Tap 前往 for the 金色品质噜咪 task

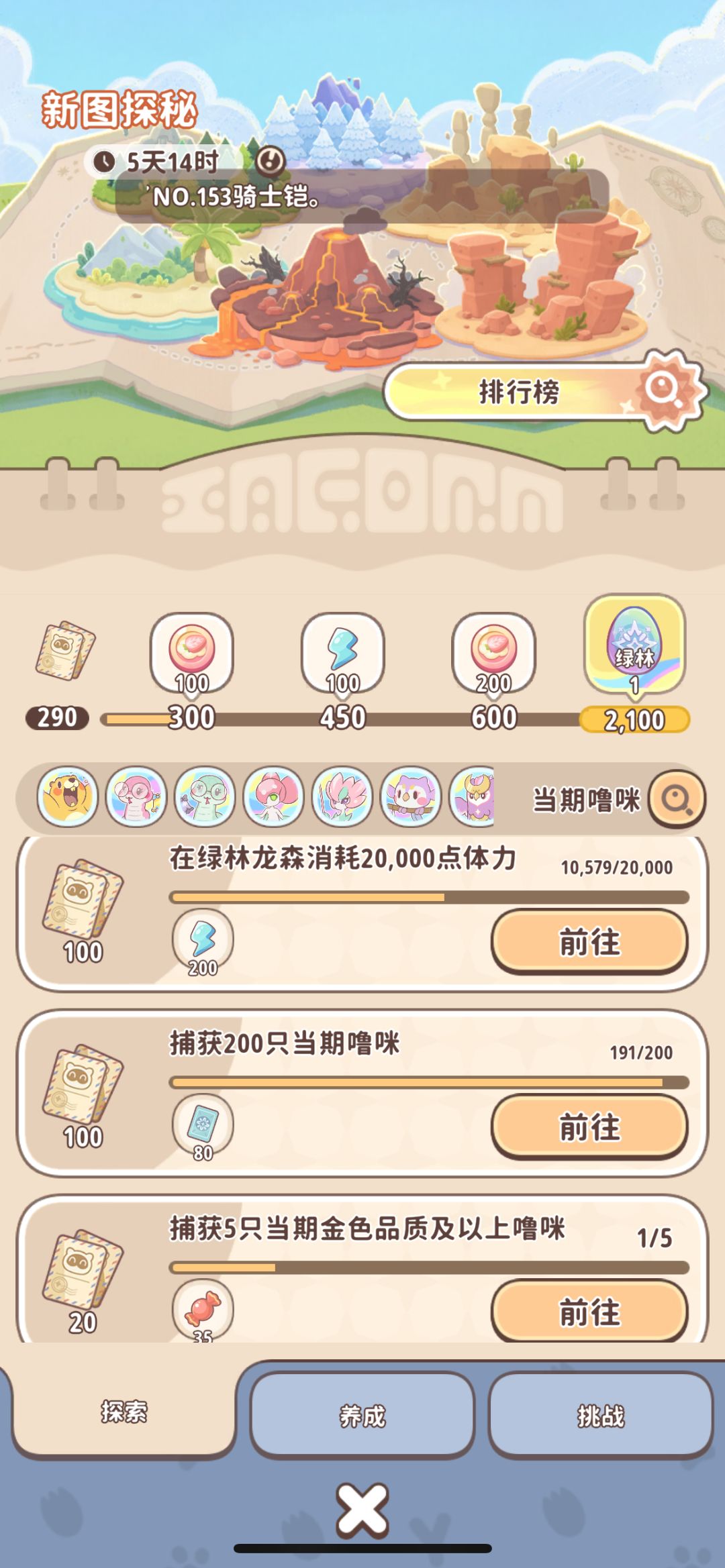589,1311
